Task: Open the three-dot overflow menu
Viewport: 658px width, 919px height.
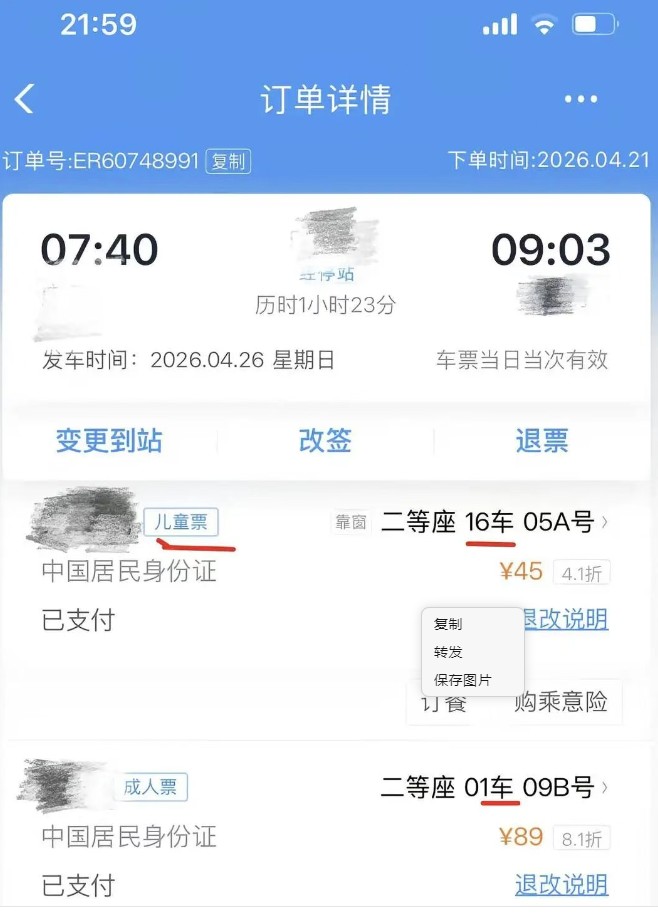Action: 580,100
